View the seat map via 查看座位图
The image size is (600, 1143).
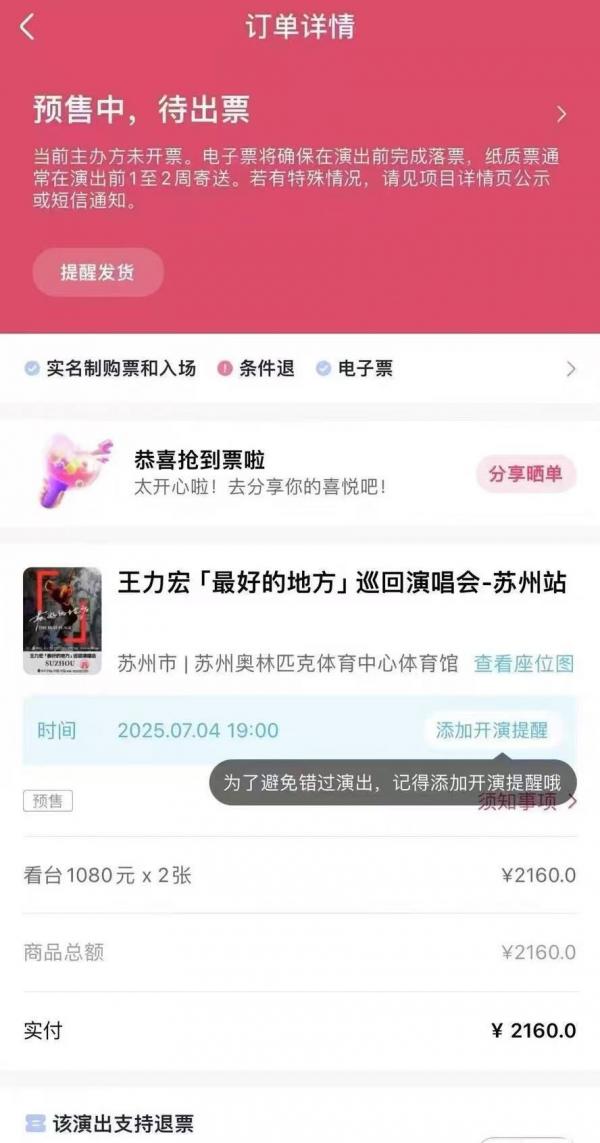coord(523,663)
